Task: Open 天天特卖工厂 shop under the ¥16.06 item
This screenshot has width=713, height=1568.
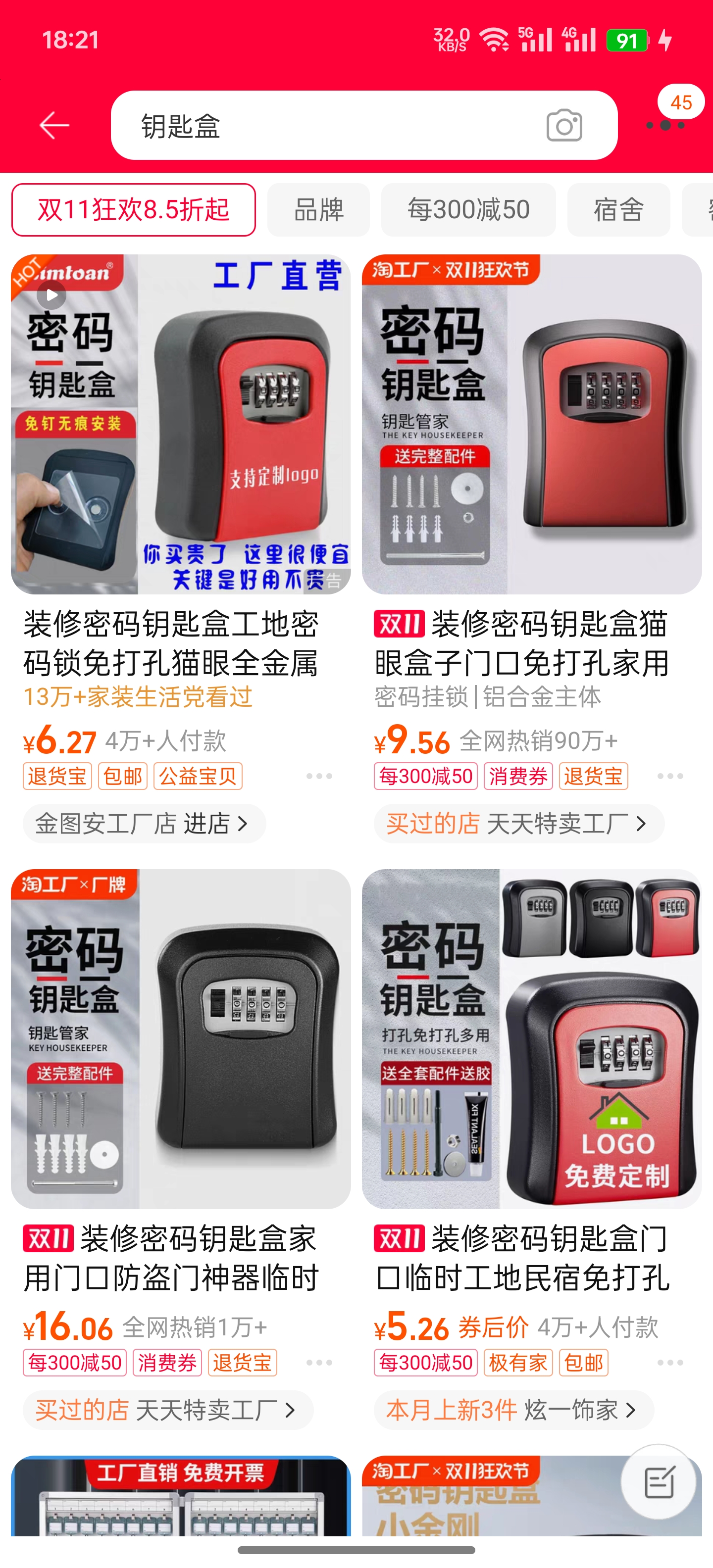Action: pyautogui.click(x=167, y=1410)
